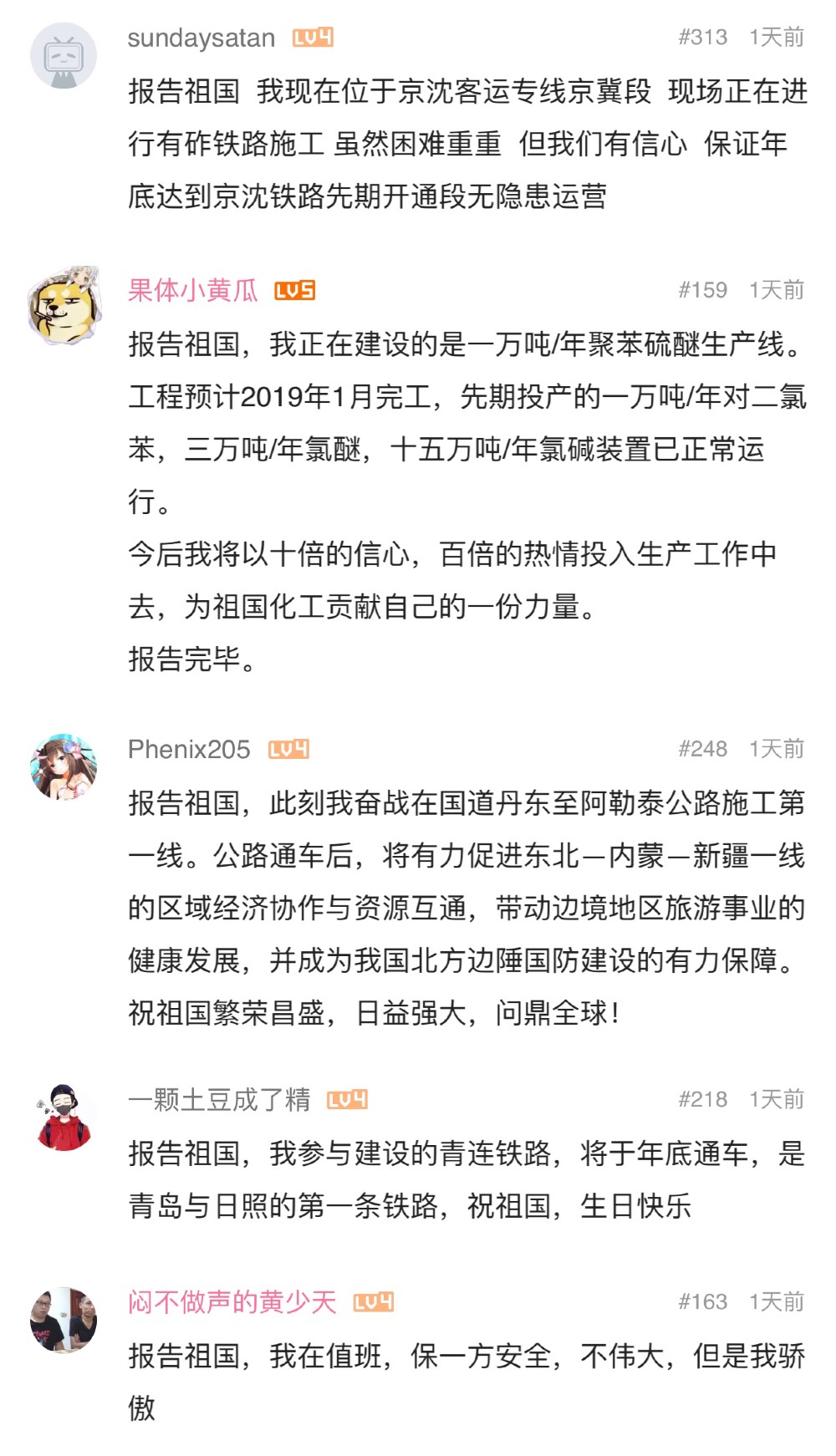836x1456 pixels.
Task: Select the username 一颗土豆成了精
Action: pos(219,1099)
